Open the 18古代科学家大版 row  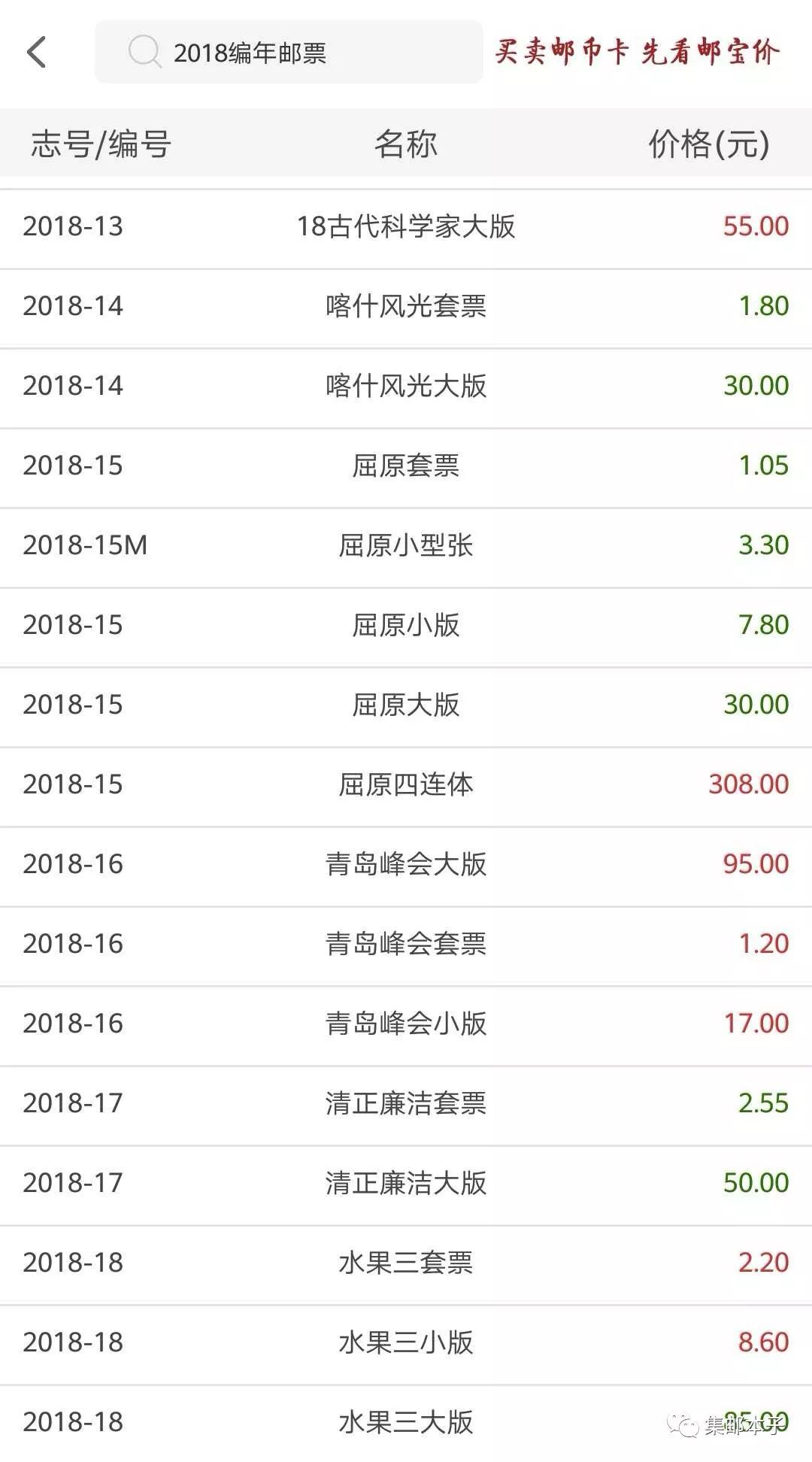[x=406, y=228]
